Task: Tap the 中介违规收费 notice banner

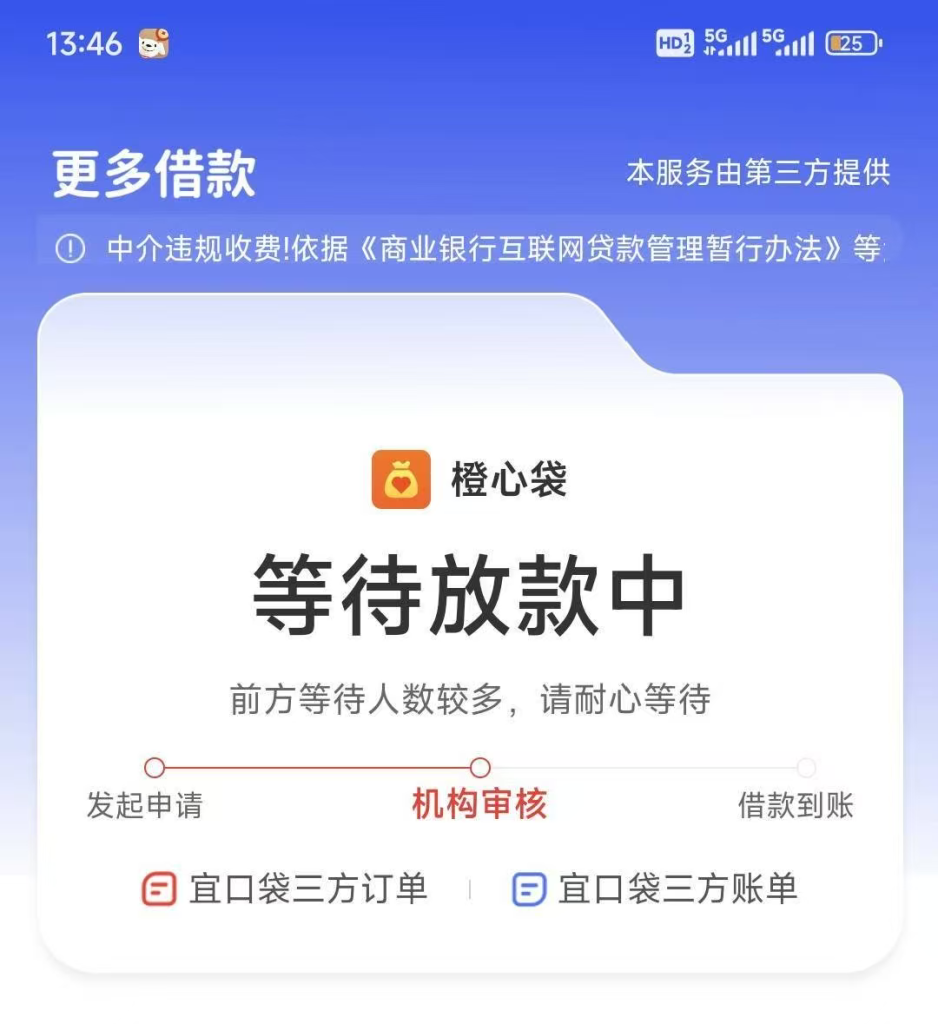Action: (x=470, y=249)
